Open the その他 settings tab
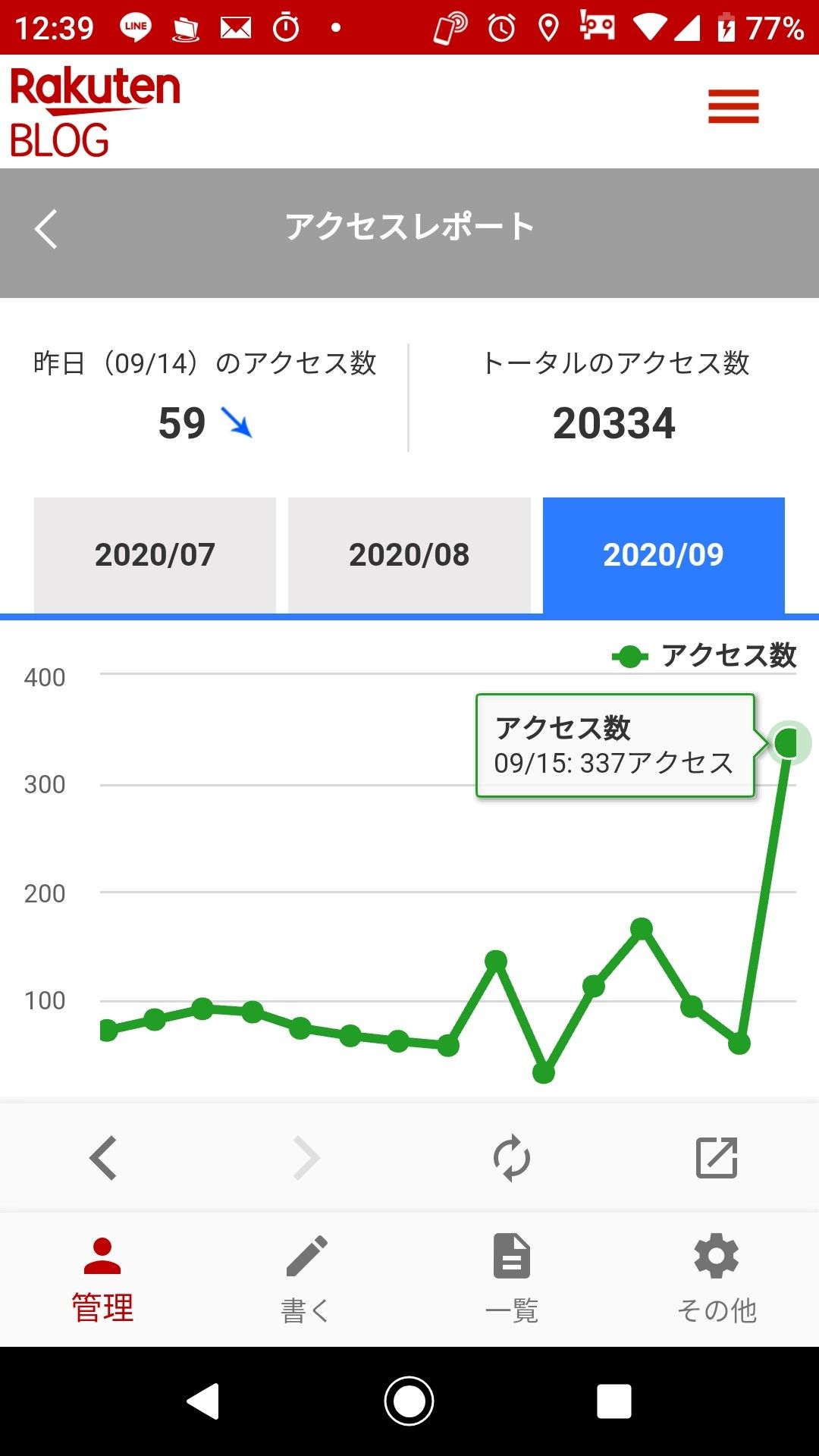The width and height of the screenshot is (819, 1456). (717, 1279)
